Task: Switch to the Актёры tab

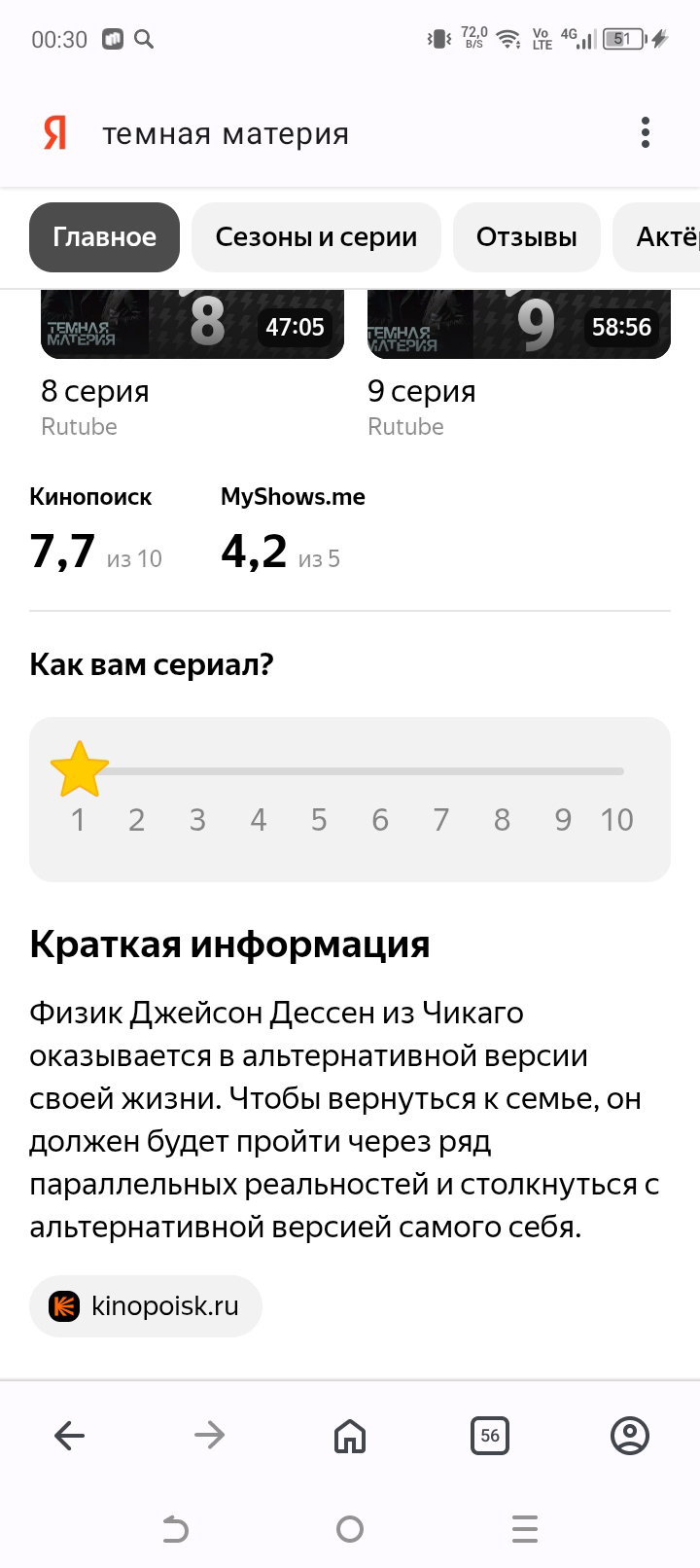Action: (x=657, y=237)
